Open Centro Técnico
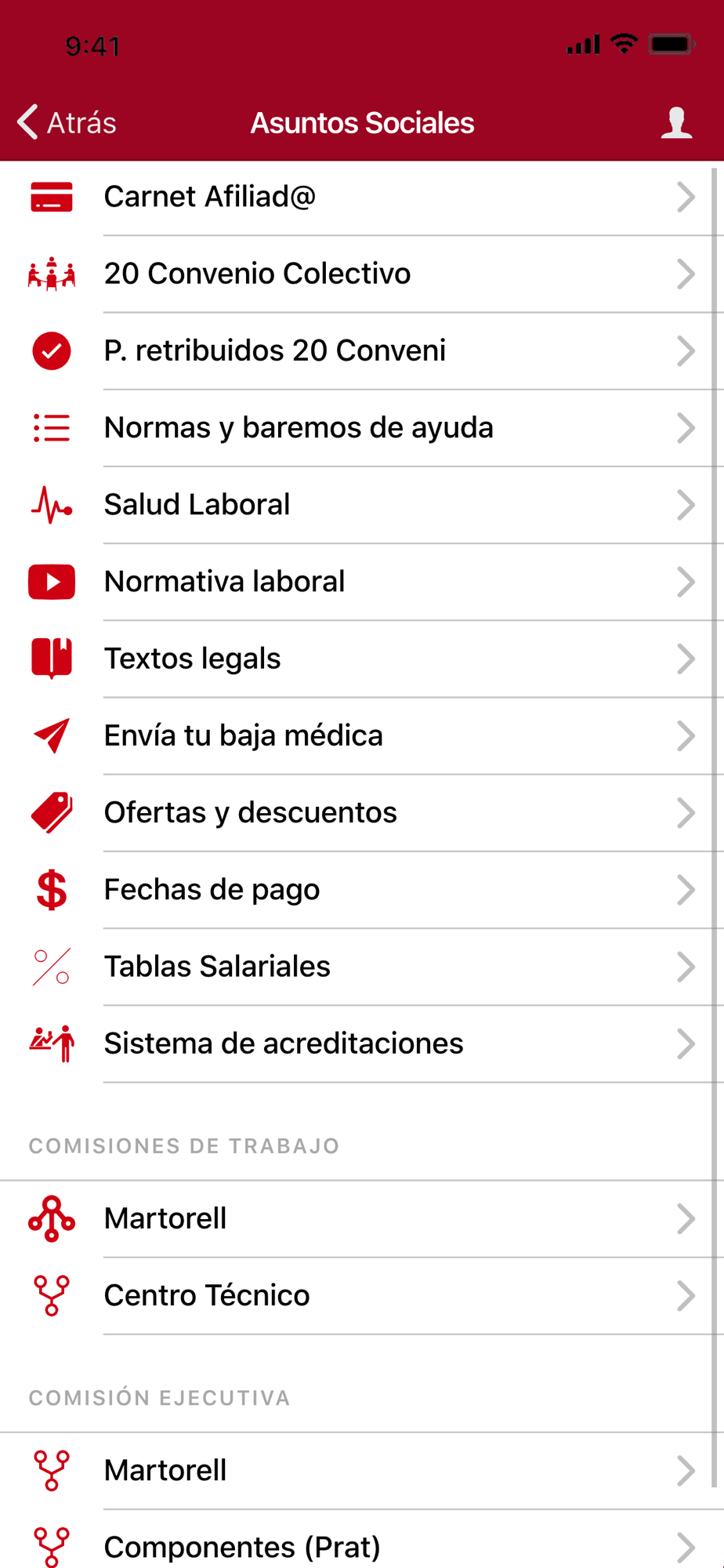 [x=362, y=1296]
